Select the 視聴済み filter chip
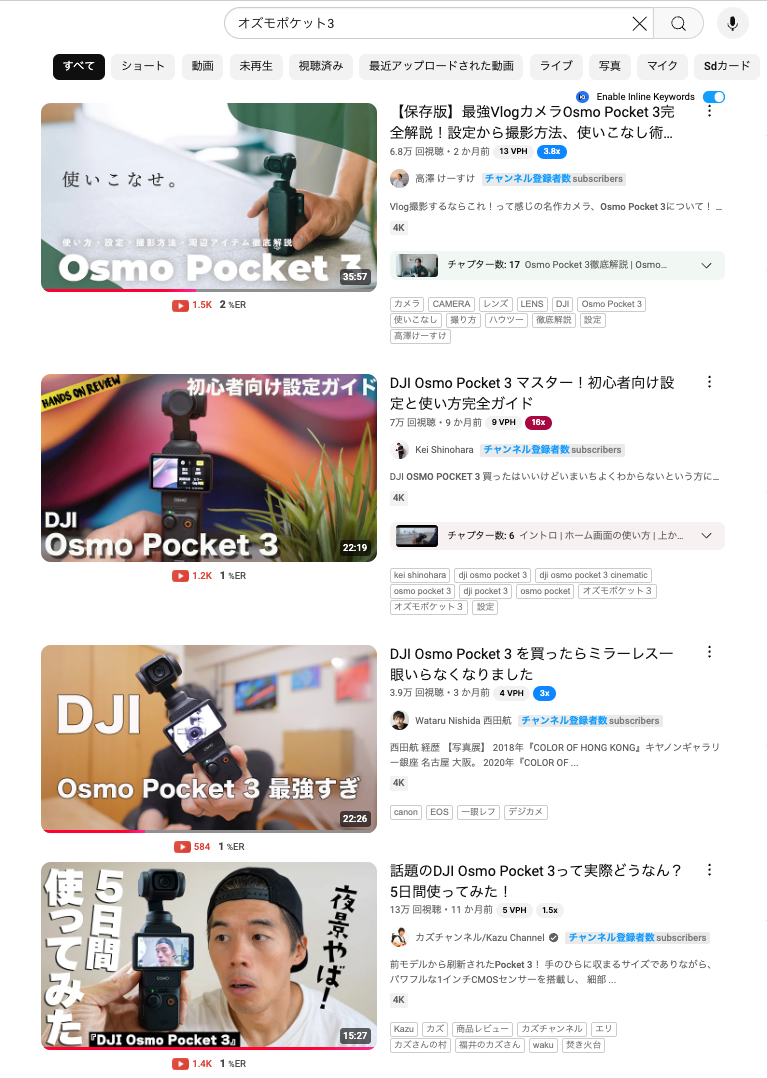This screenshot has width=767, height=1078. click(x=321, y=67)
